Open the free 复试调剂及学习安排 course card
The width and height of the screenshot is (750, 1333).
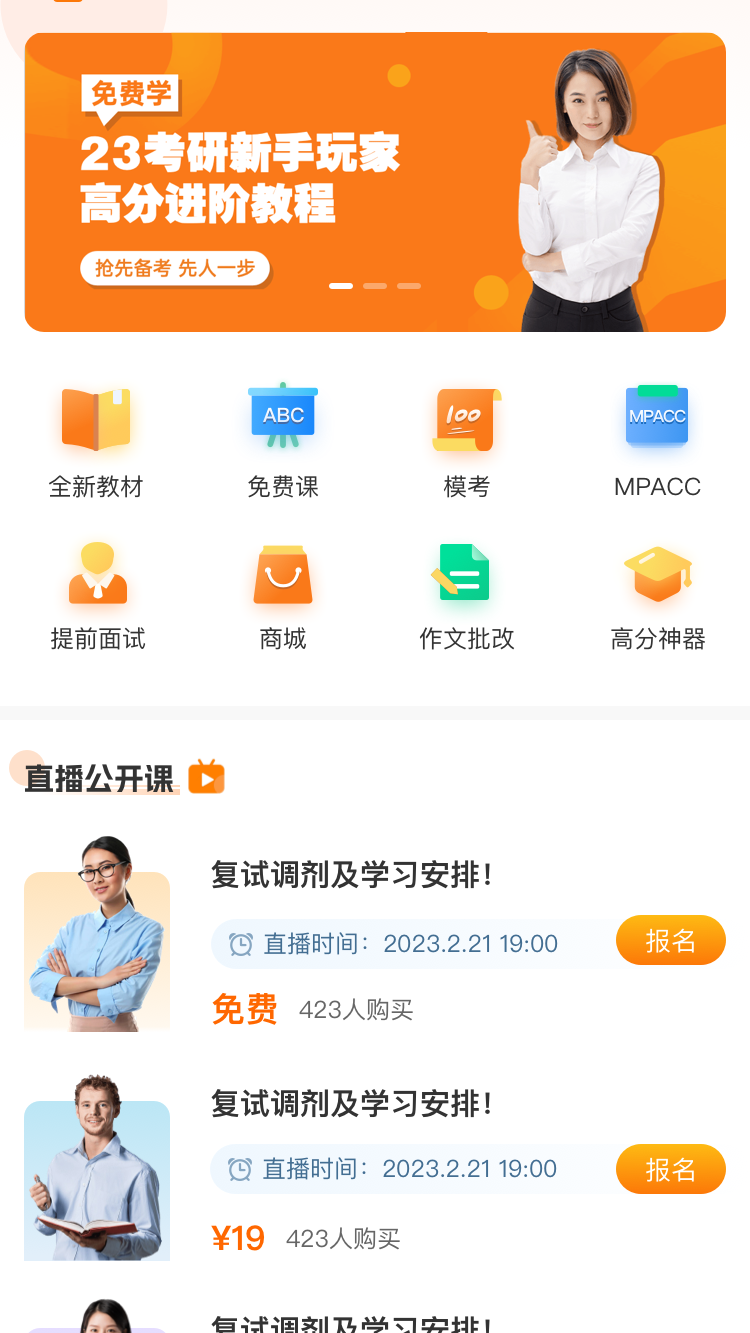[352, 875]
